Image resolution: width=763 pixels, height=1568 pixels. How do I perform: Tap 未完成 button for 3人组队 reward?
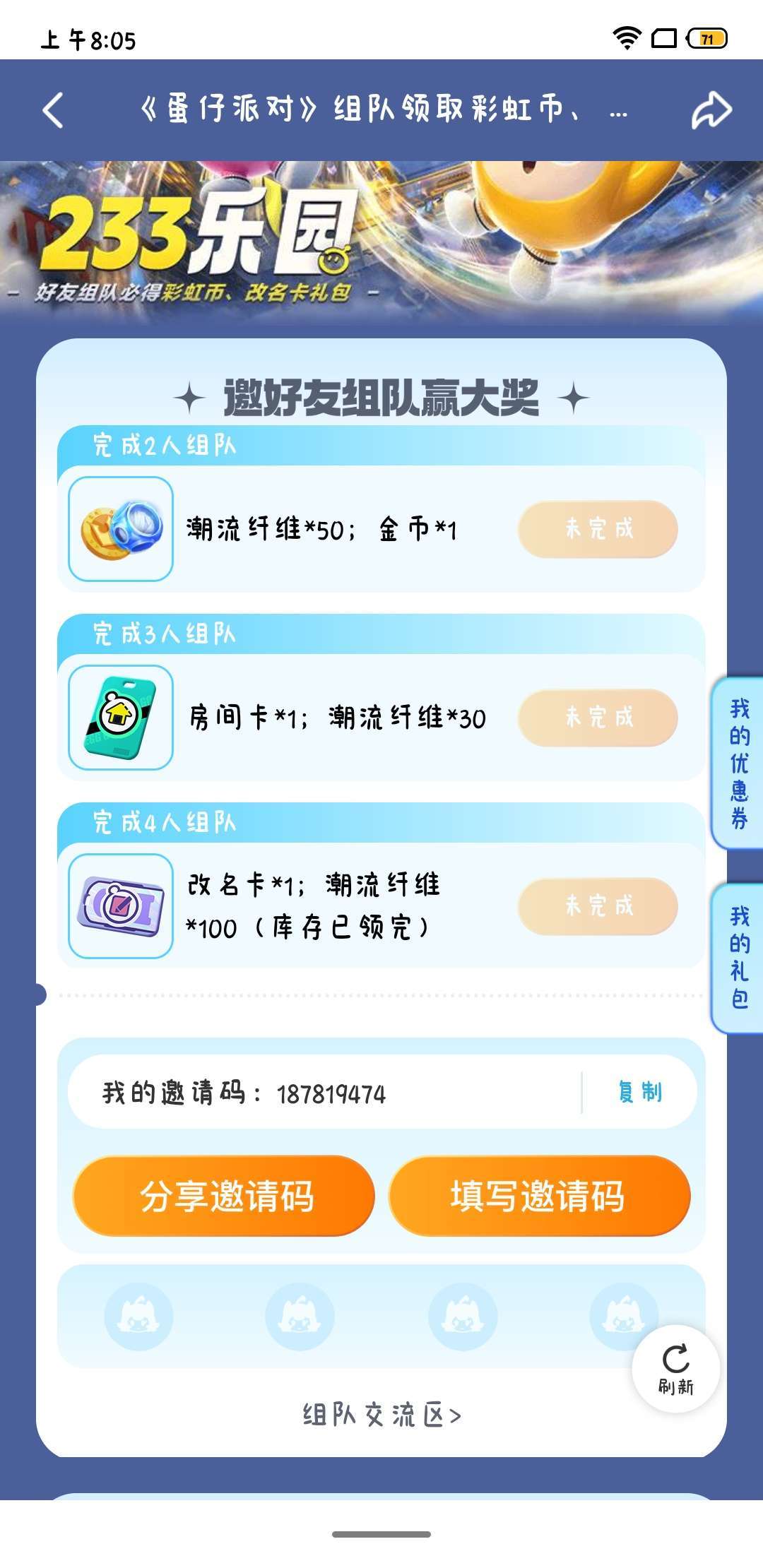[598, 717]
